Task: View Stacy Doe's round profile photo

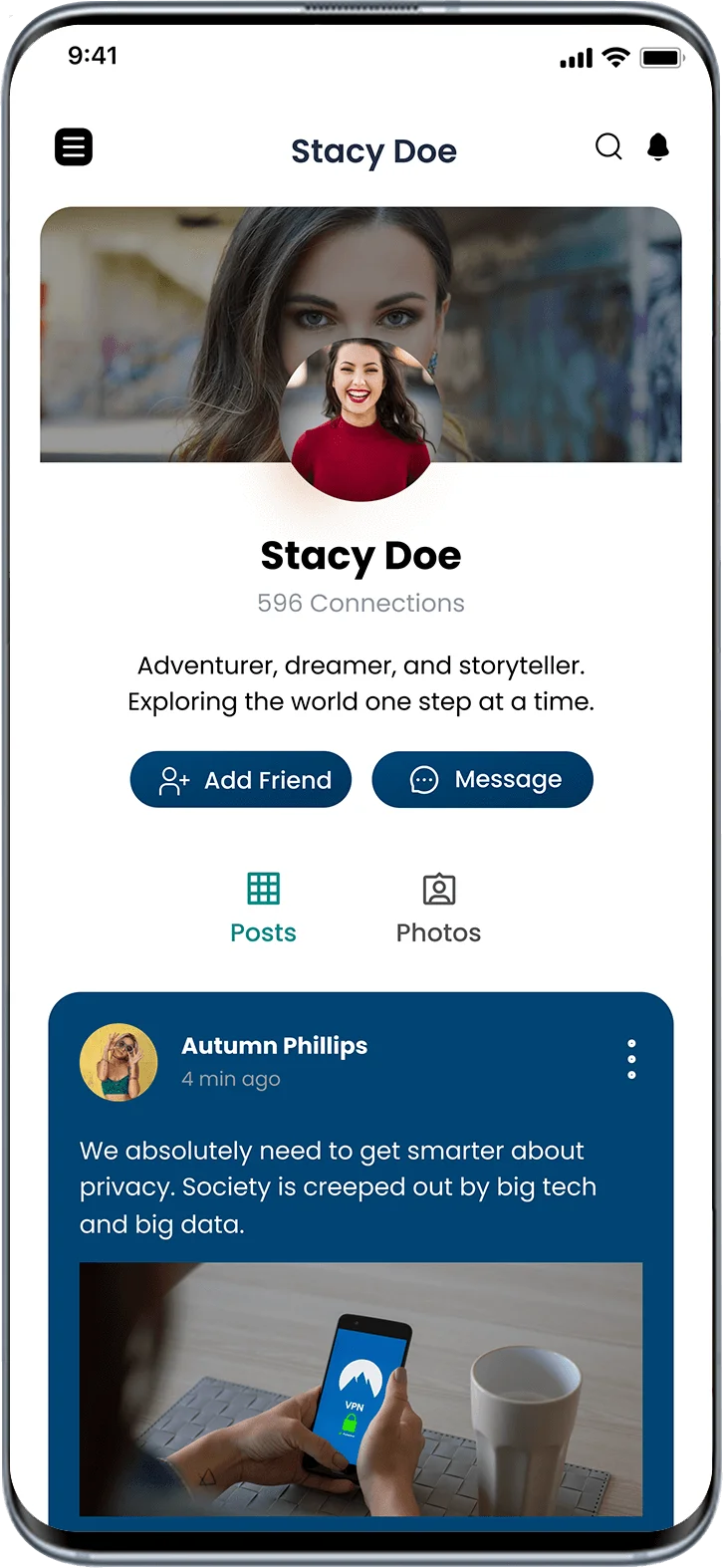Action: coord(360,418)
